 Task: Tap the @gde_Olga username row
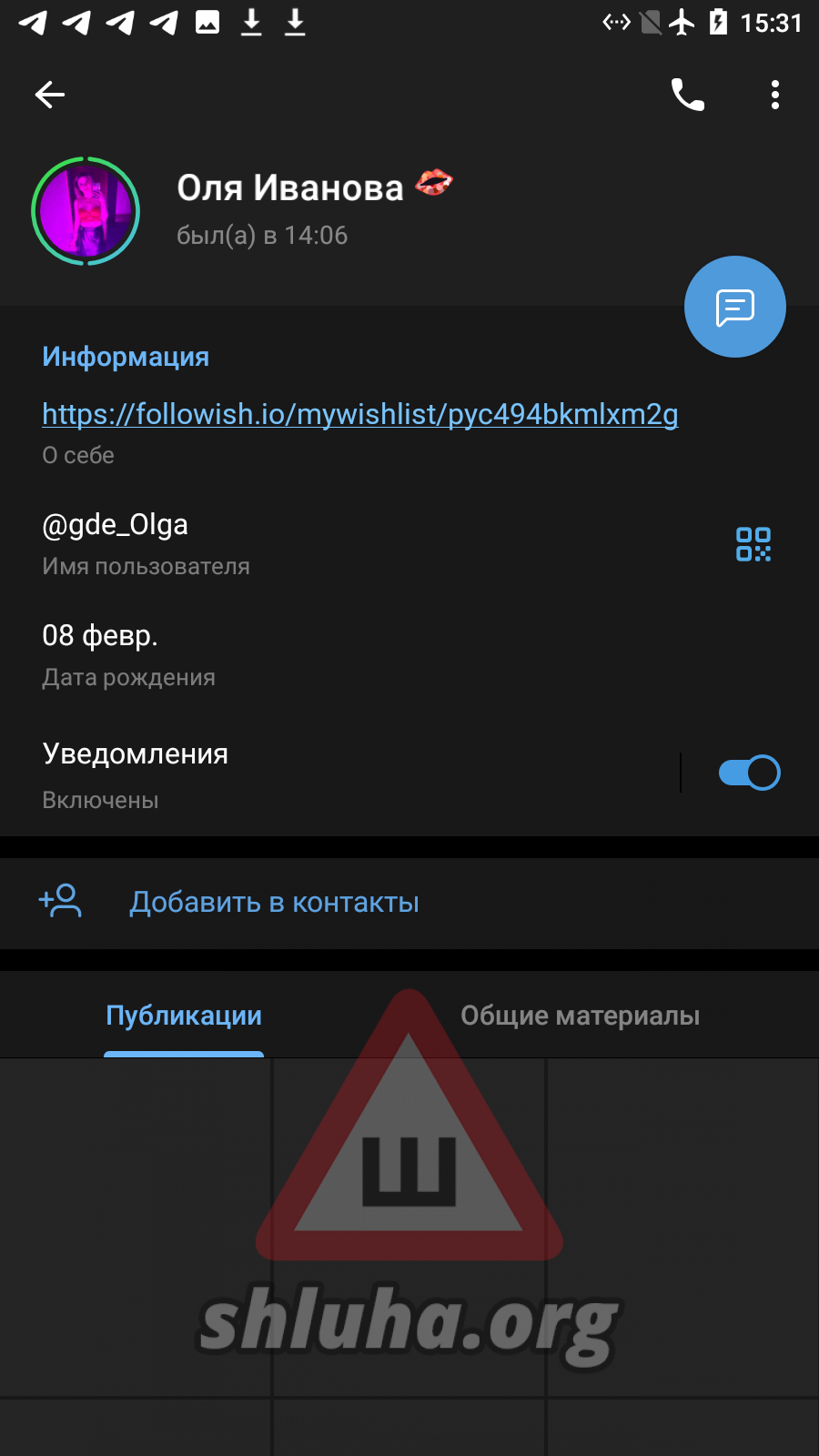click(273, 543)
